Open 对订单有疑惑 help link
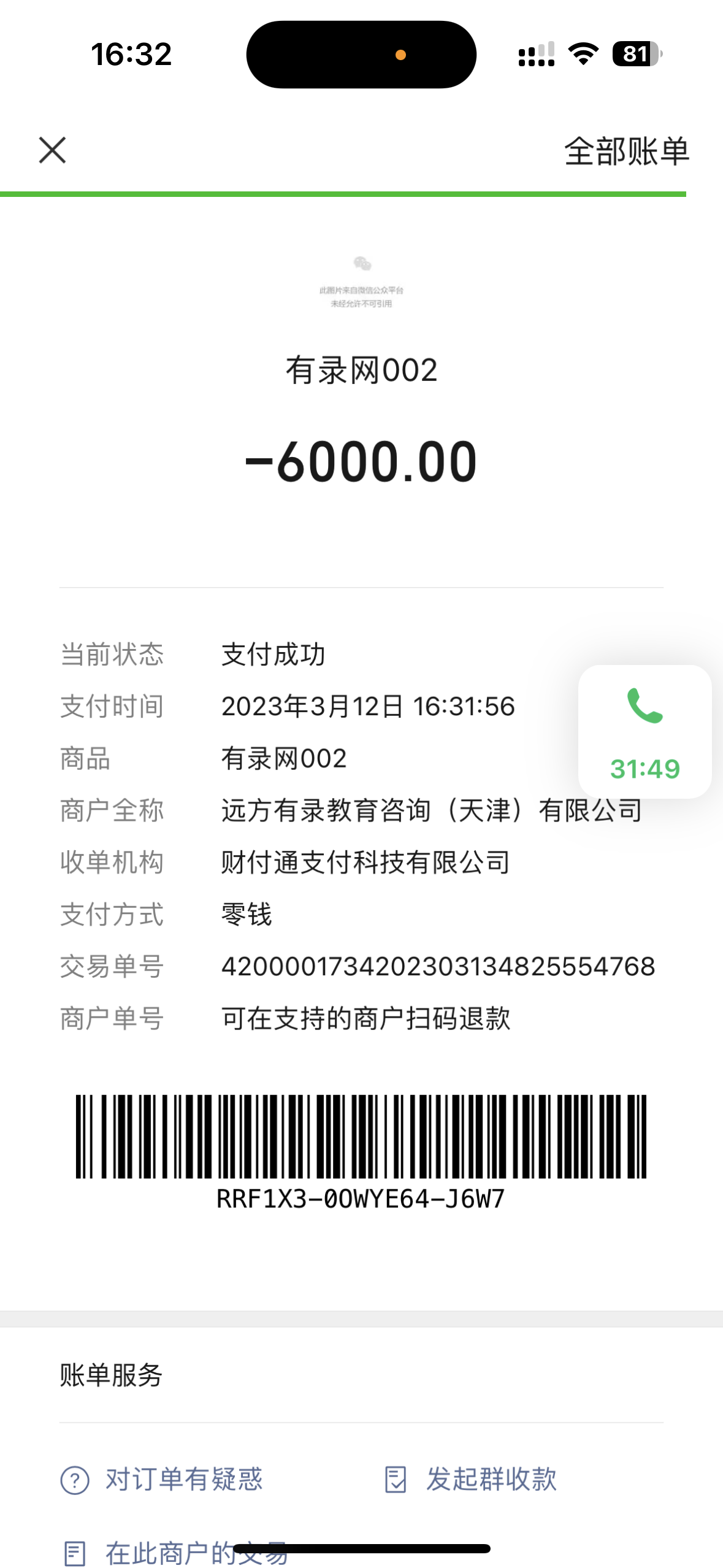723x1568 pixels. click(162, 1479)
